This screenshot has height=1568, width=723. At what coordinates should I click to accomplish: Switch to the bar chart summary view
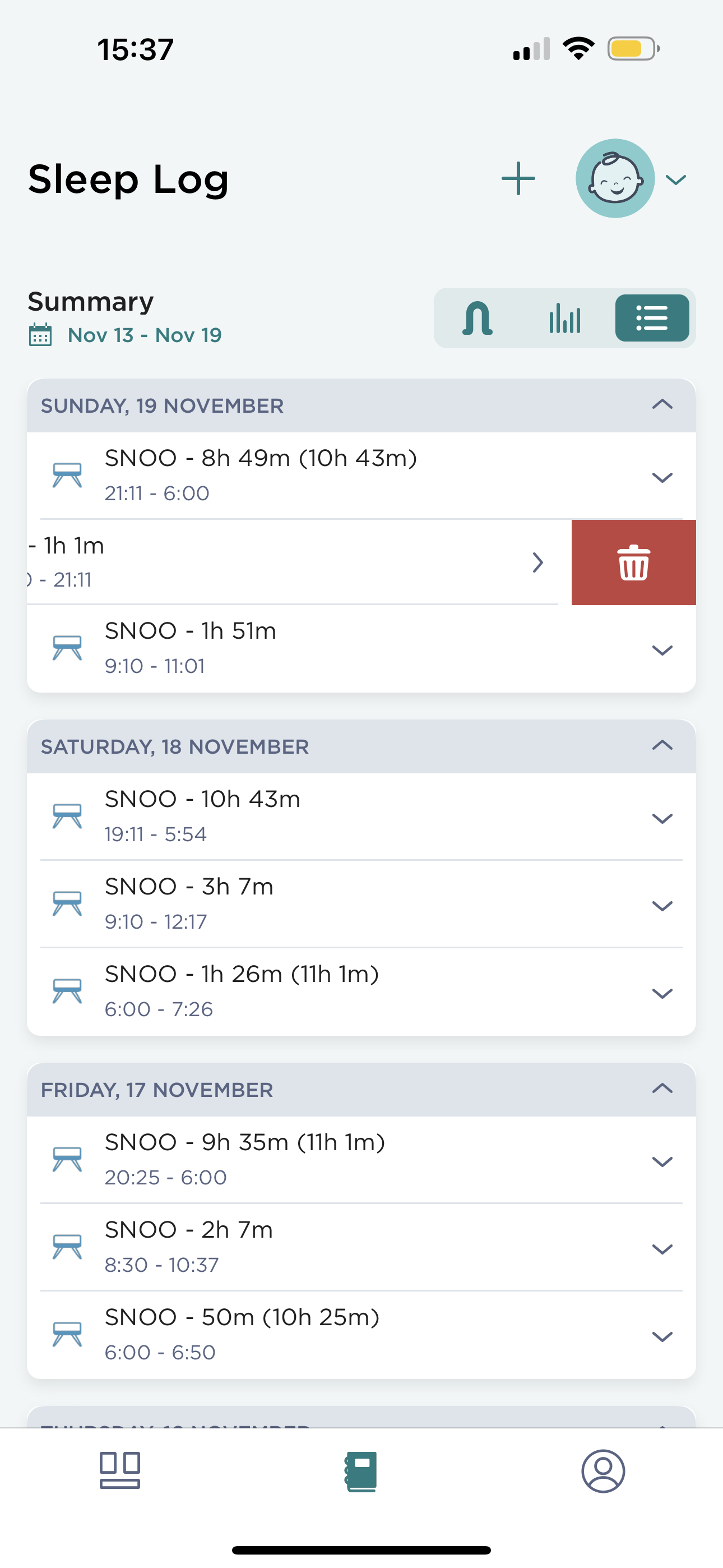click(565, 318)
